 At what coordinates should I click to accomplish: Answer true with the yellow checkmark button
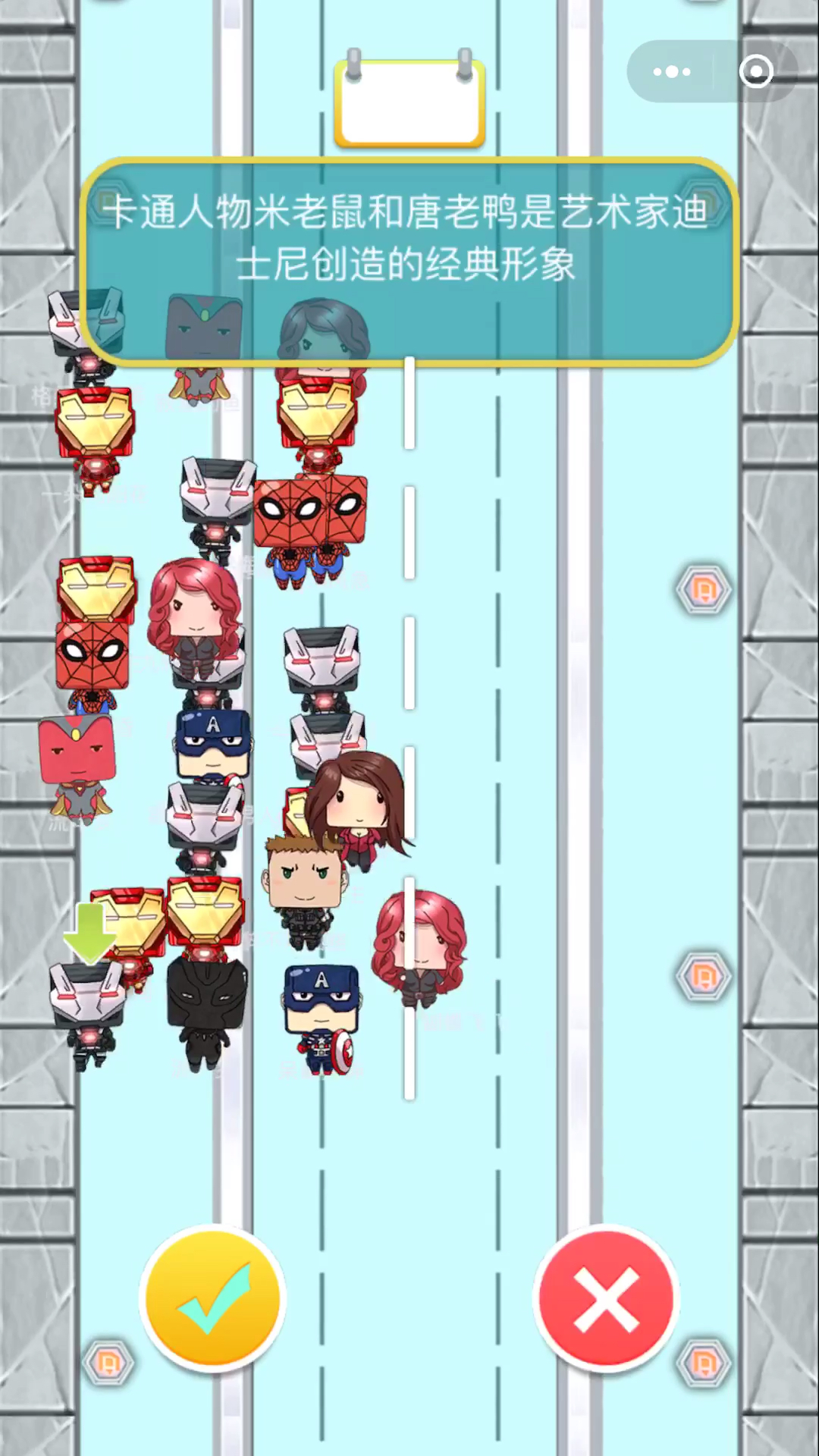point(213,1298)
